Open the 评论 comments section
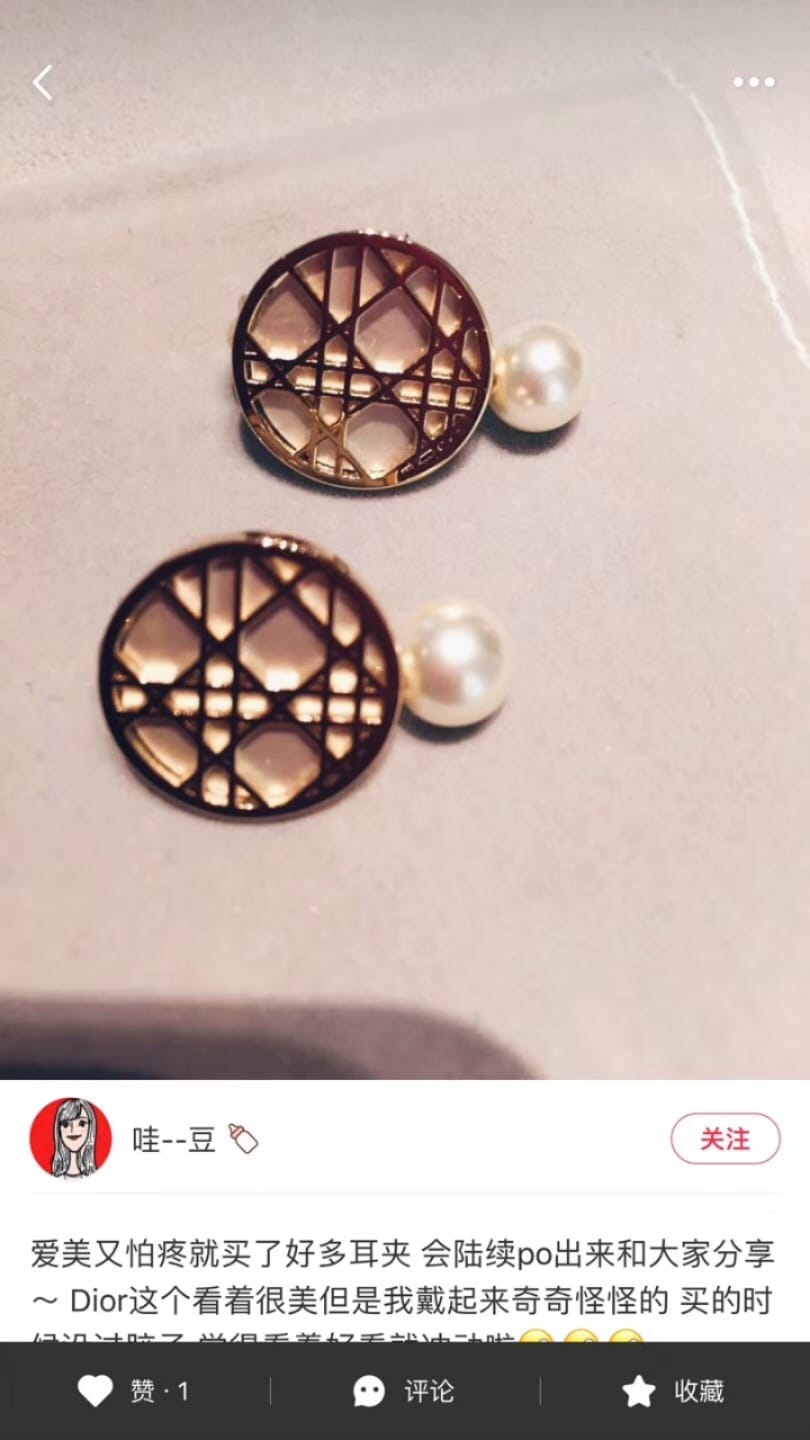This screenshot has width=810, height=1440. pyautogui.click(x=404, y=1391)
